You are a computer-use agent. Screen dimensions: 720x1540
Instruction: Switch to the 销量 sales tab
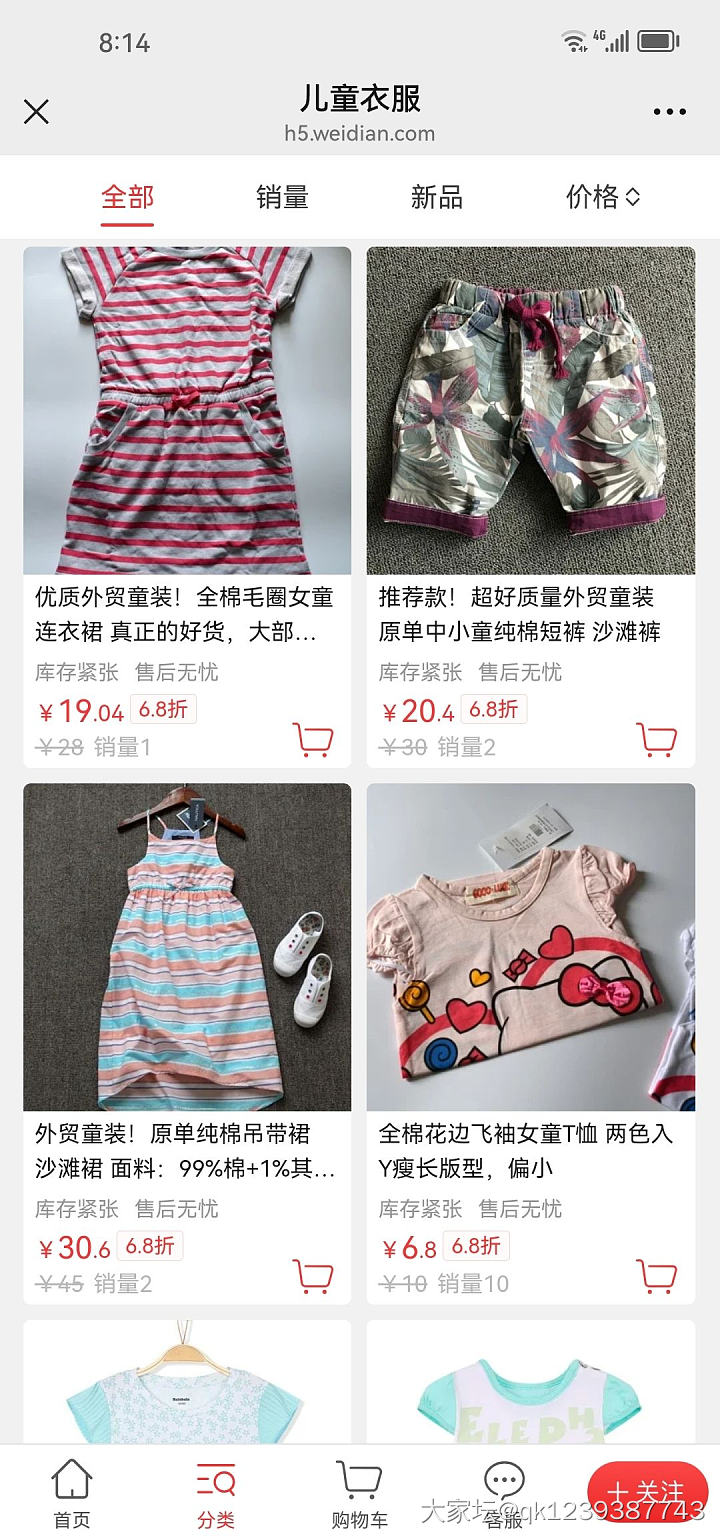click(282, 197)
